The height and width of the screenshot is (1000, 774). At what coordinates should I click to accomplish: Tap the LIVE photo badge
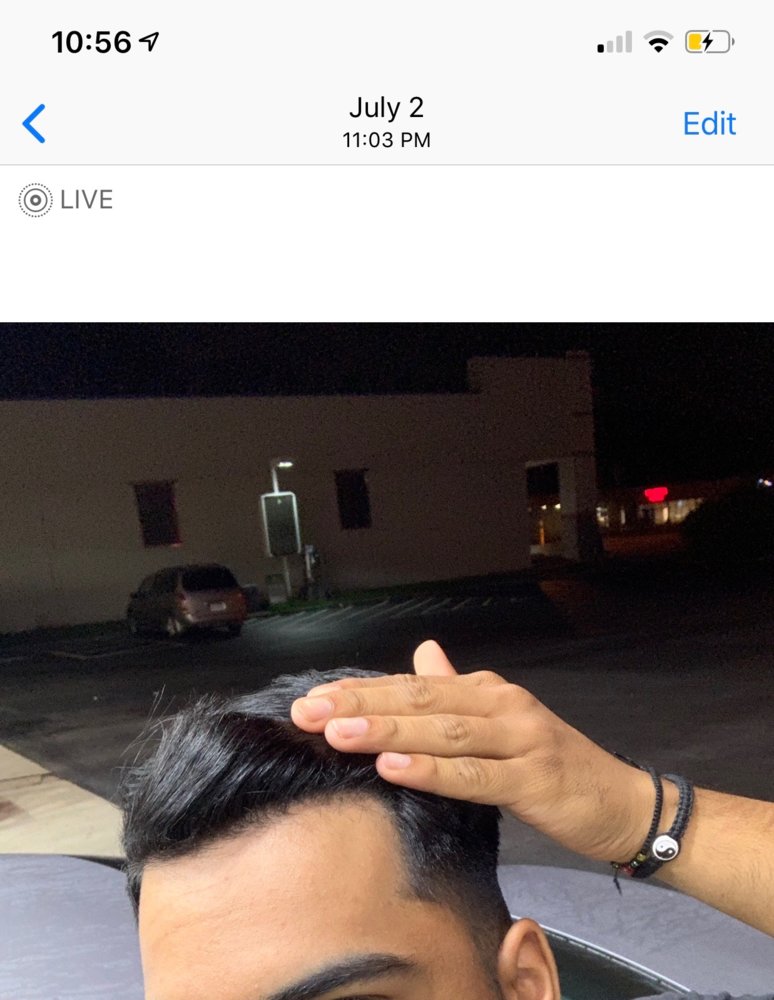pos(66,200)
